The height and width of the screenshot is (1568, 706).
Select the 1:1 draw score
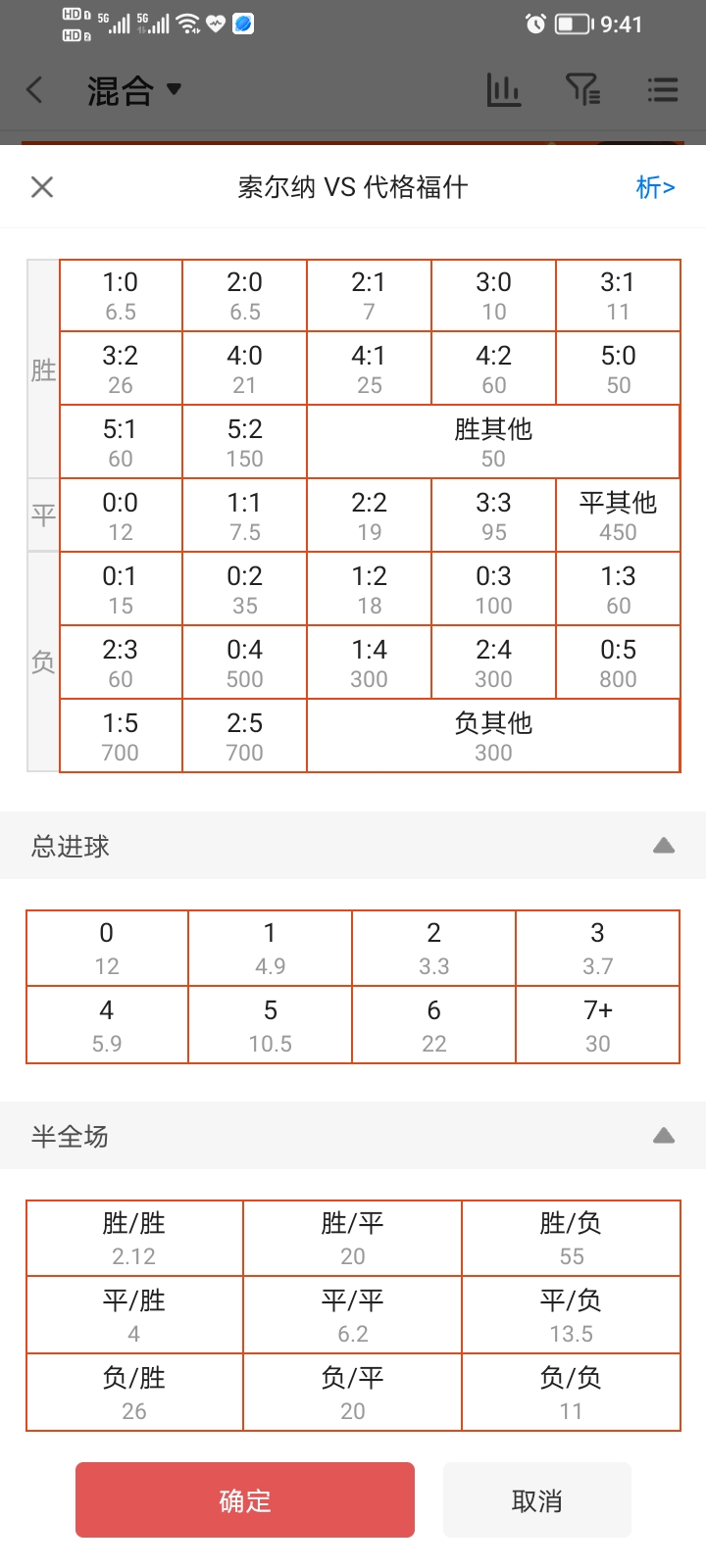[x=244, y=516]
